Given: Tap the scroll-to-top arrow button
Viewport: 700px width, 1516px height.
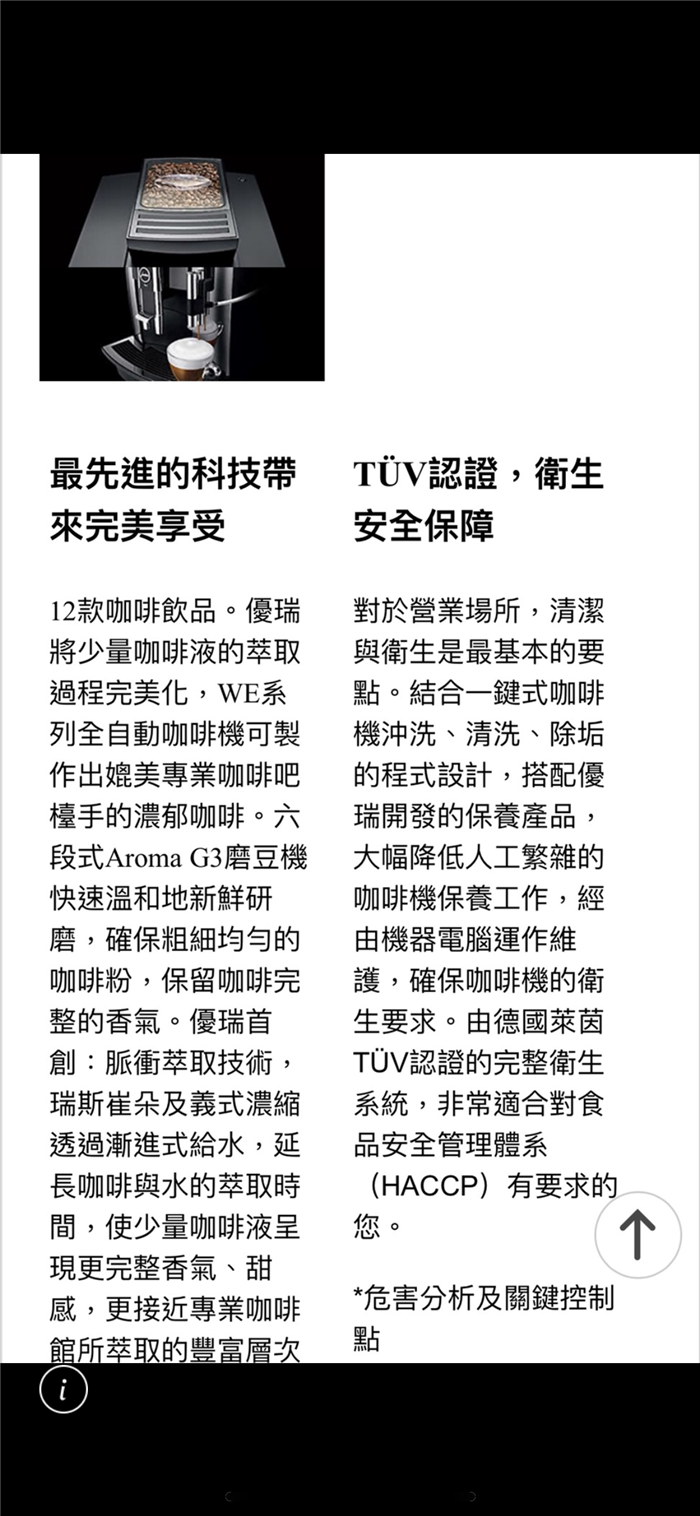Looking at the screenshot, I should tap(638, 1235).
